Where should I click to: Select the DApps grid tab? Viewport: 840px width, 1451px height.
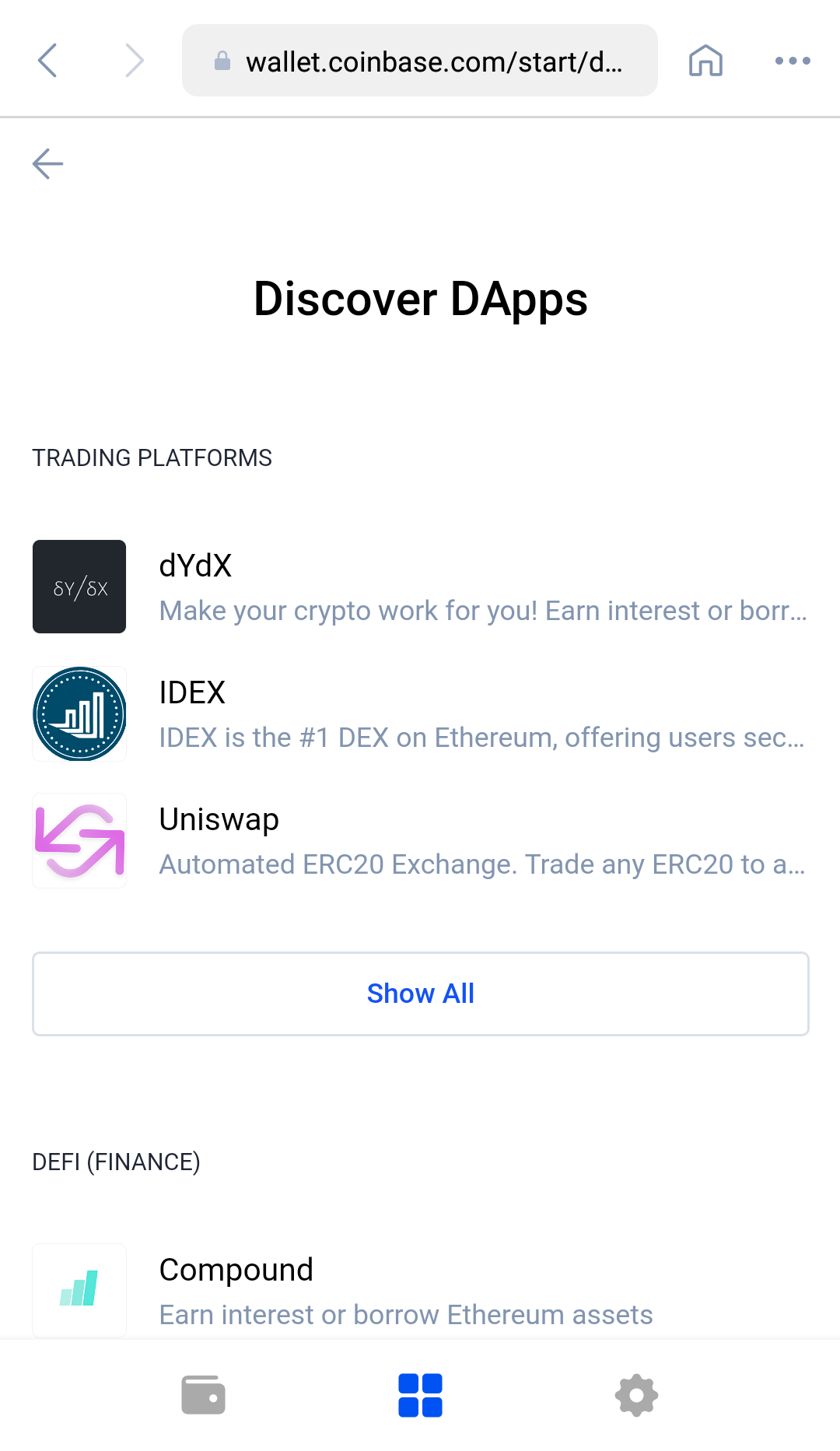coord(420,1395)
